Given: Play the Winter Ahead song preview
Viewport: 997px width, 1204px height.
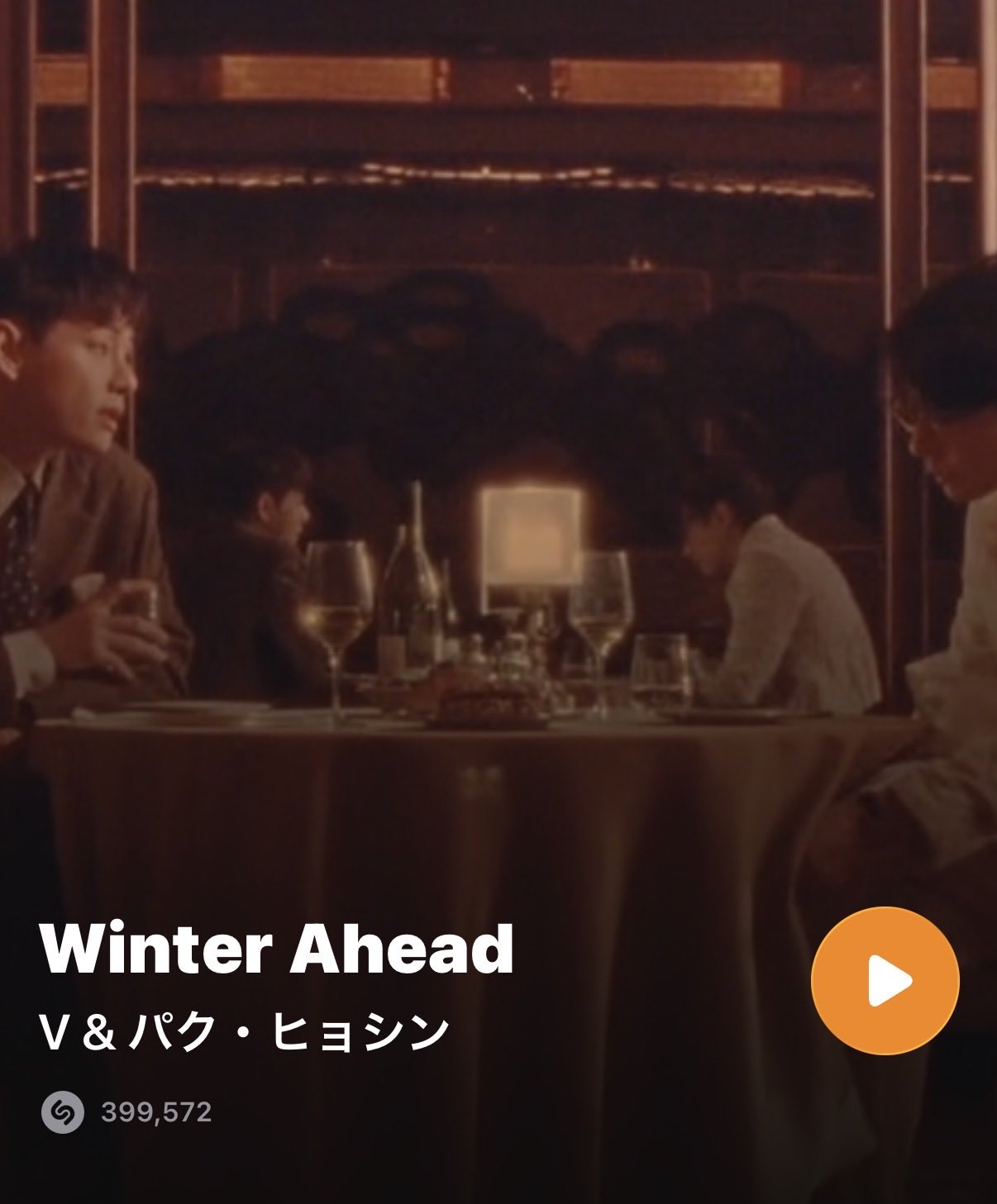Looking at the screenshot, I should point(885,981).
